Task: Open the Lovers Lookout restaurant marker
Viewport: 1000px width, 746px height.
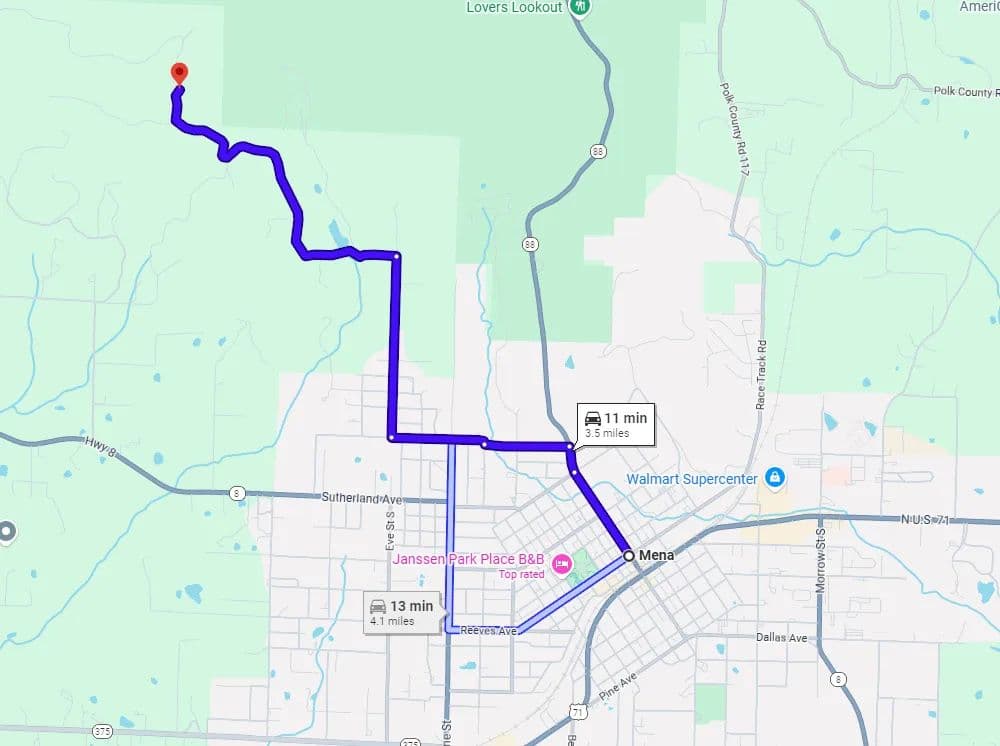Action: (x=580, y=7)
